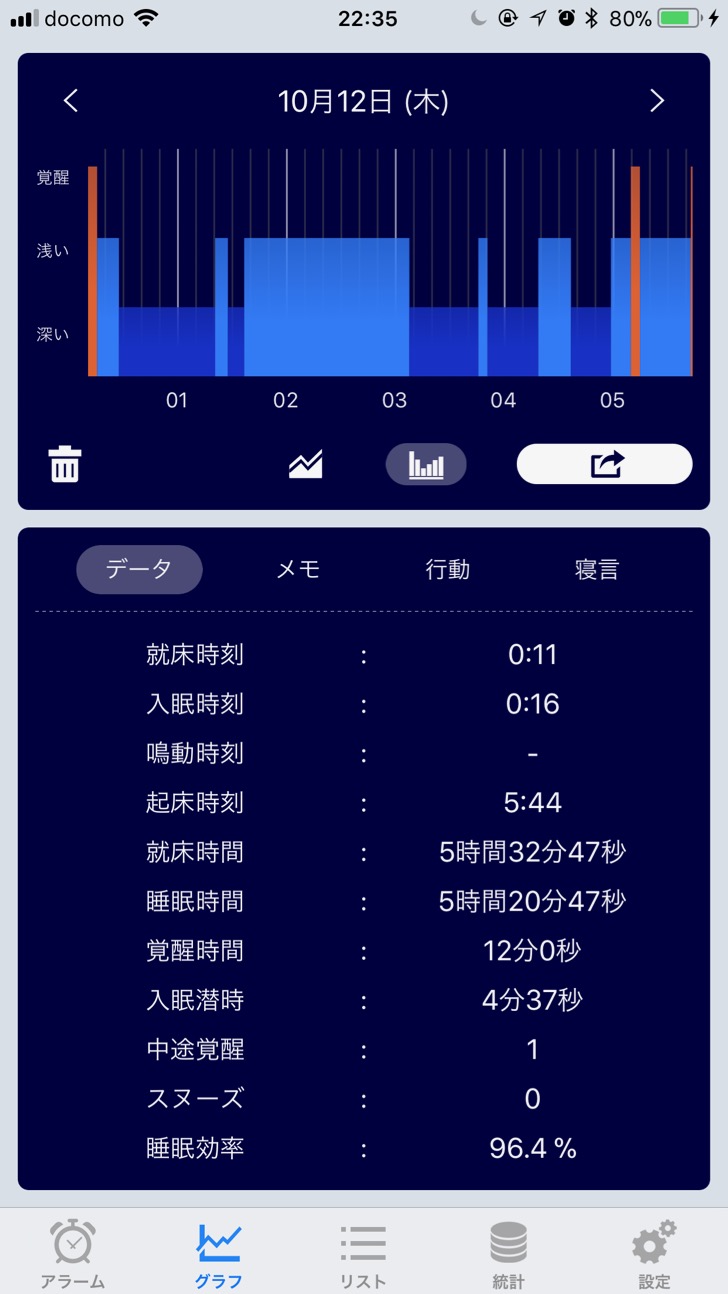The image size is (728, 1294).
Task: Open the 設定 tab
Action: (654, 1254)
